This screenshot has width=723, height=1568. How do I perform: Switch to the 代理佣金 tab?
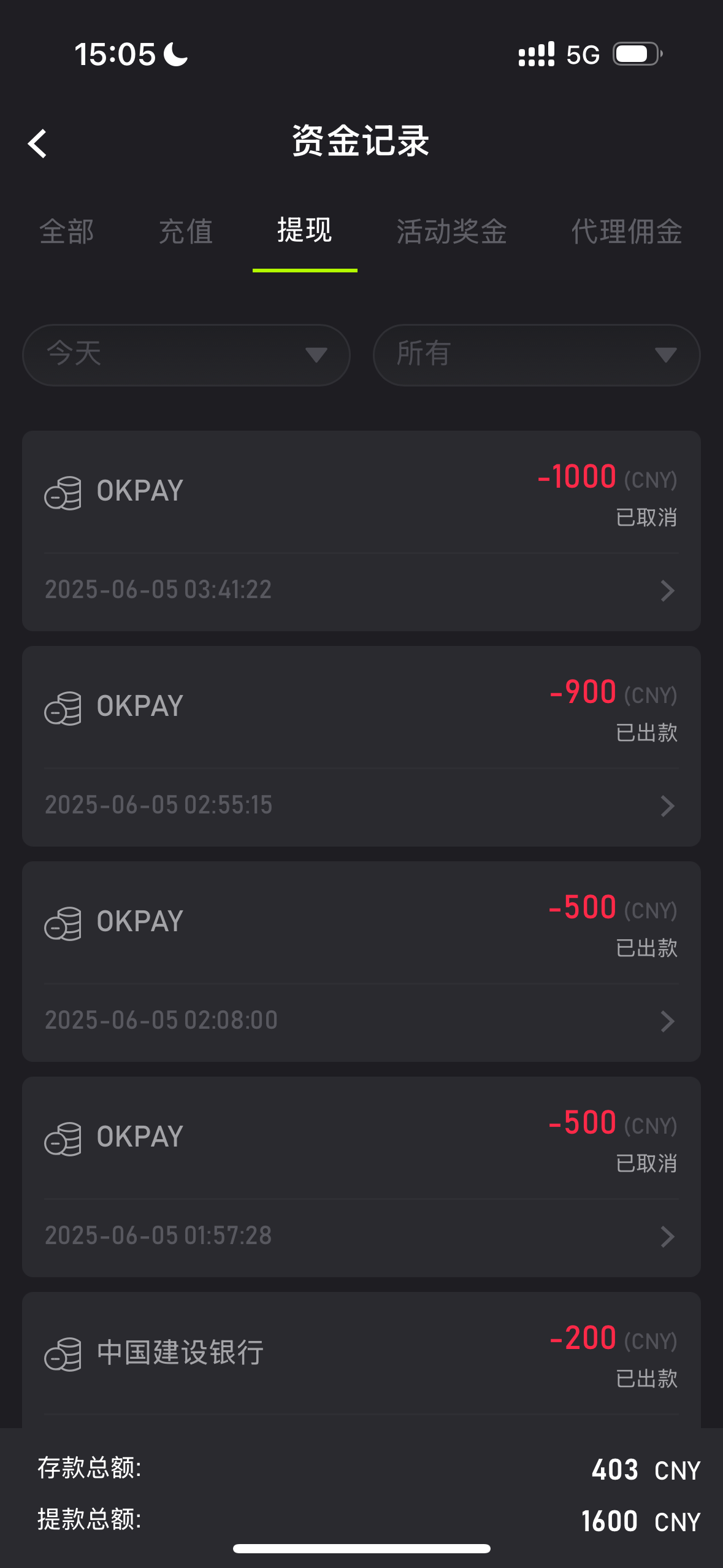[x=626, y=232]
